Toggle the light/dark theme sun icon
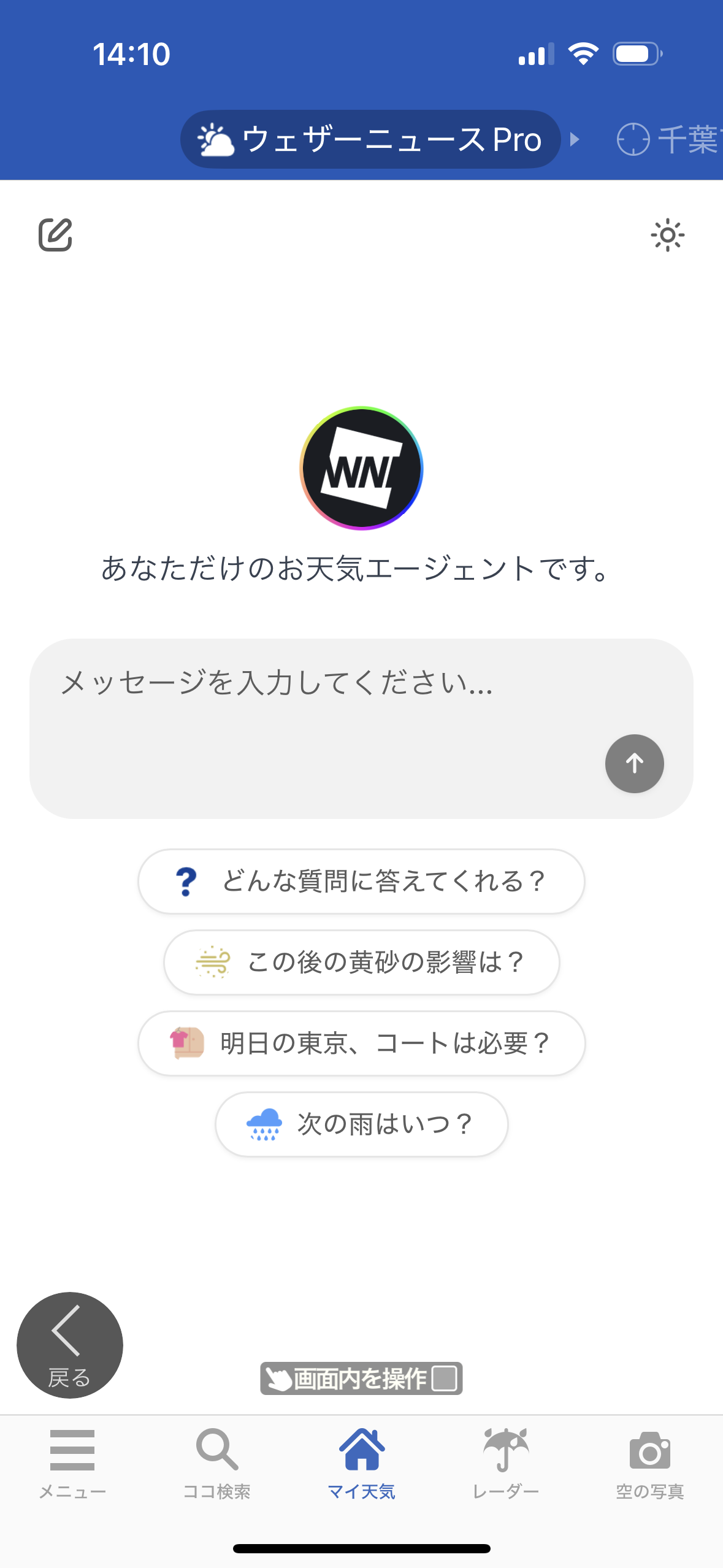This screenshot has height=1568, width=723. [x=667, y=235]
